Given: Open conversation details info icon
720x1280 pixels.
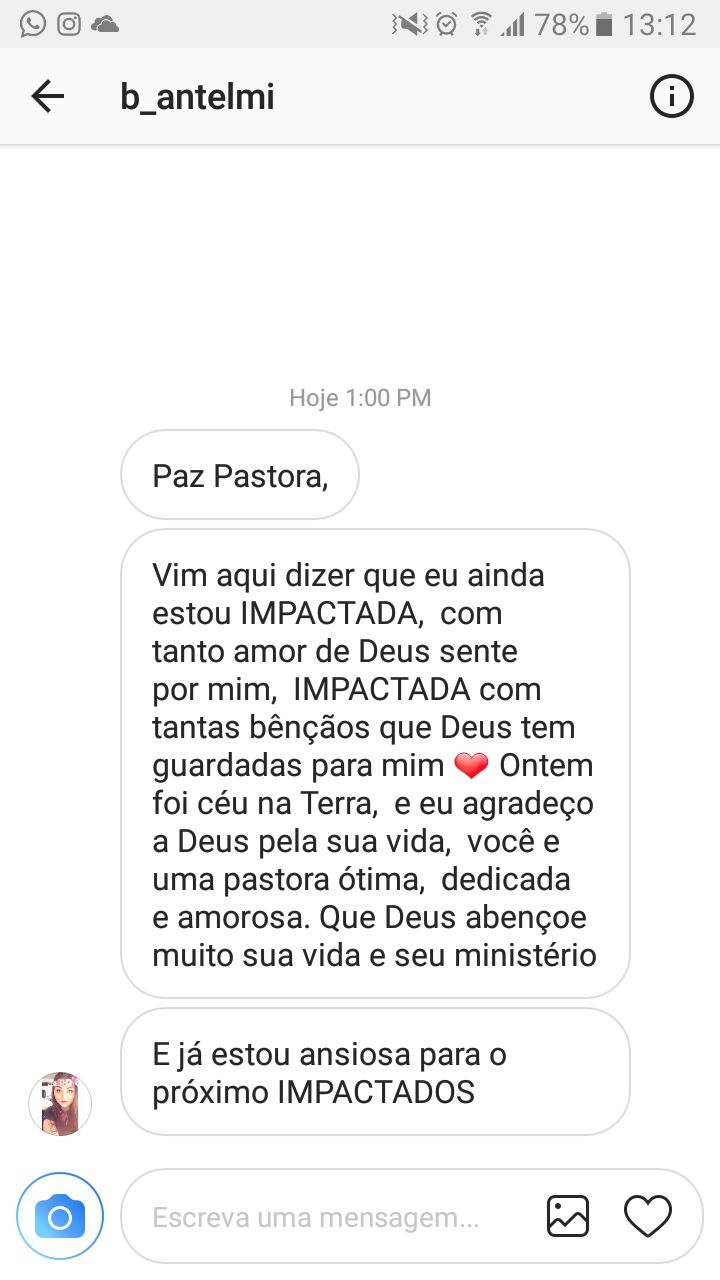Looking at the screenshot, I should [x=671, y=97].
